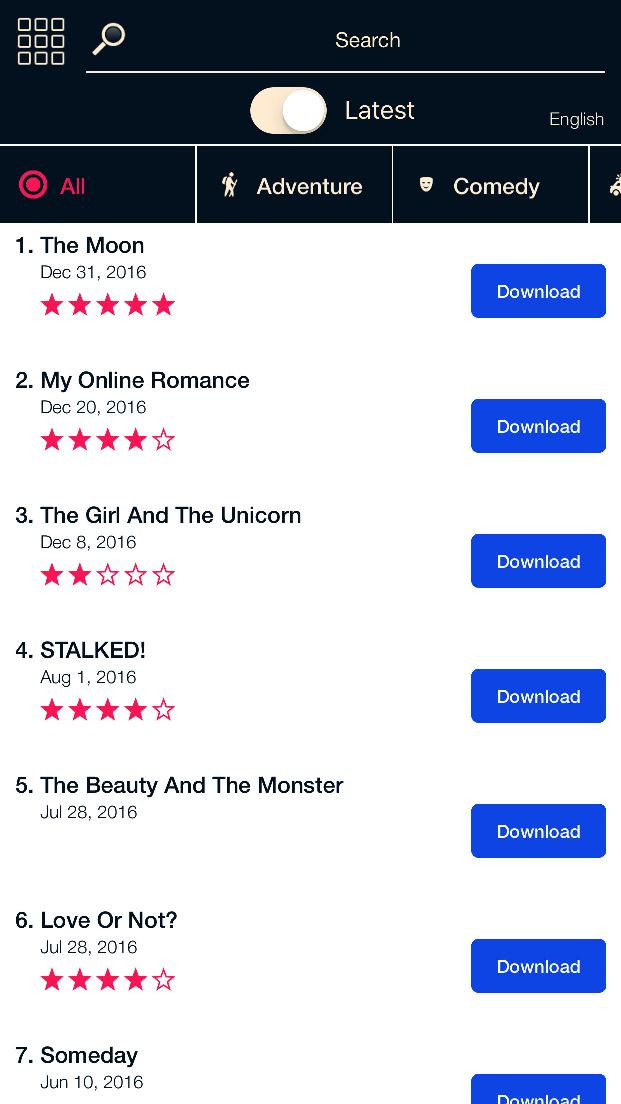Select the All category tab
Image resolution: width=621 pixels, height=1104 pixels.
point(98,185)
